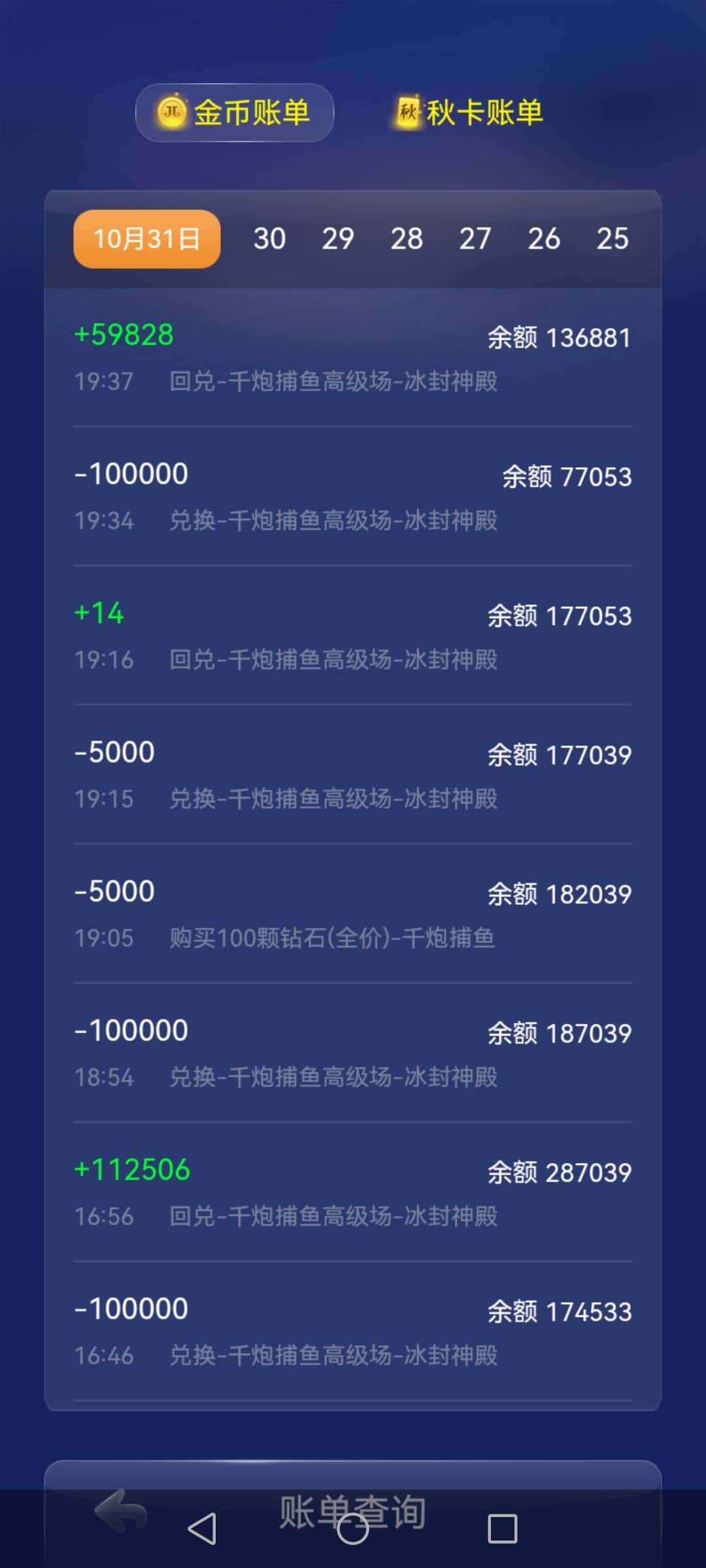706x1568 pixels.
Task: Select date 30 in the date bar
Action: 269,239
